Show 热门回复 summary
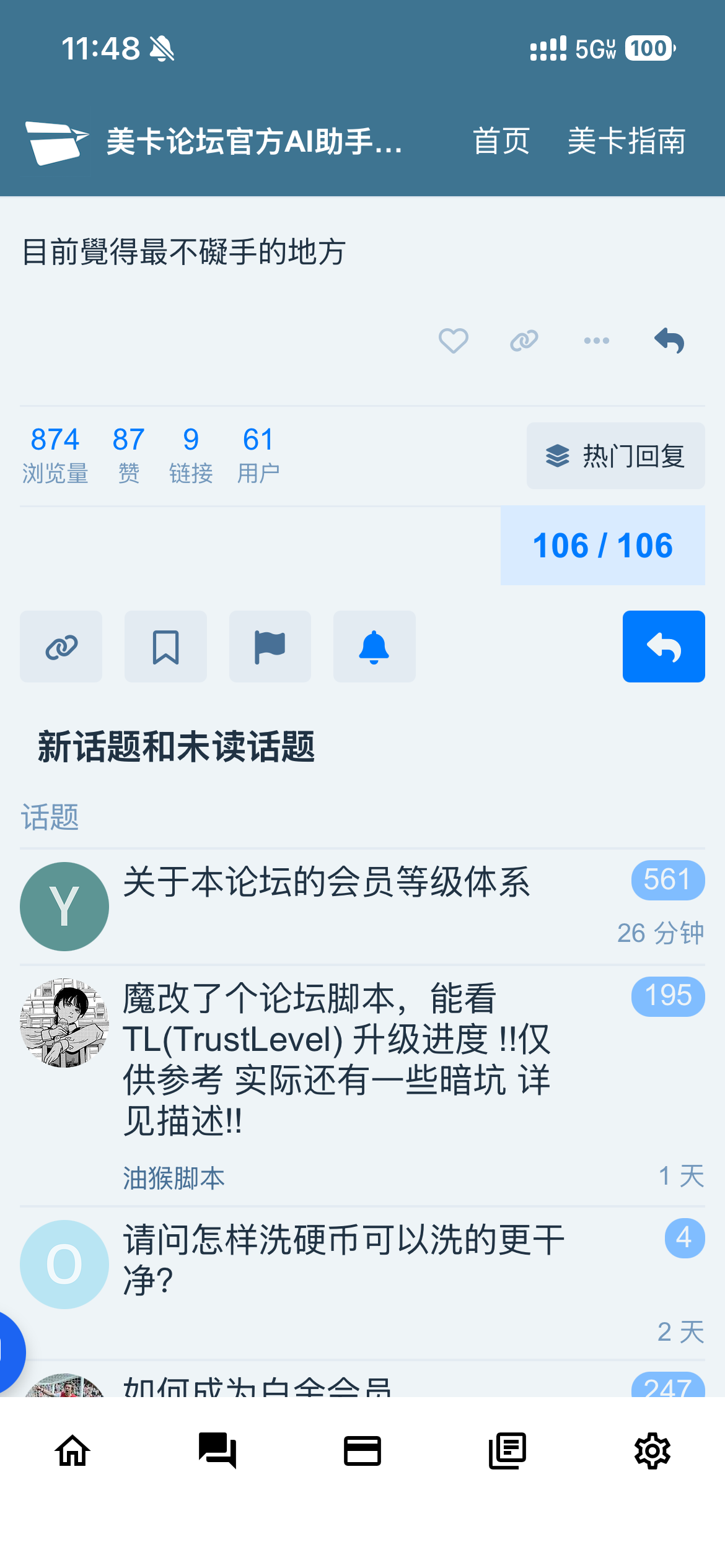 click(x=615, y=456)
